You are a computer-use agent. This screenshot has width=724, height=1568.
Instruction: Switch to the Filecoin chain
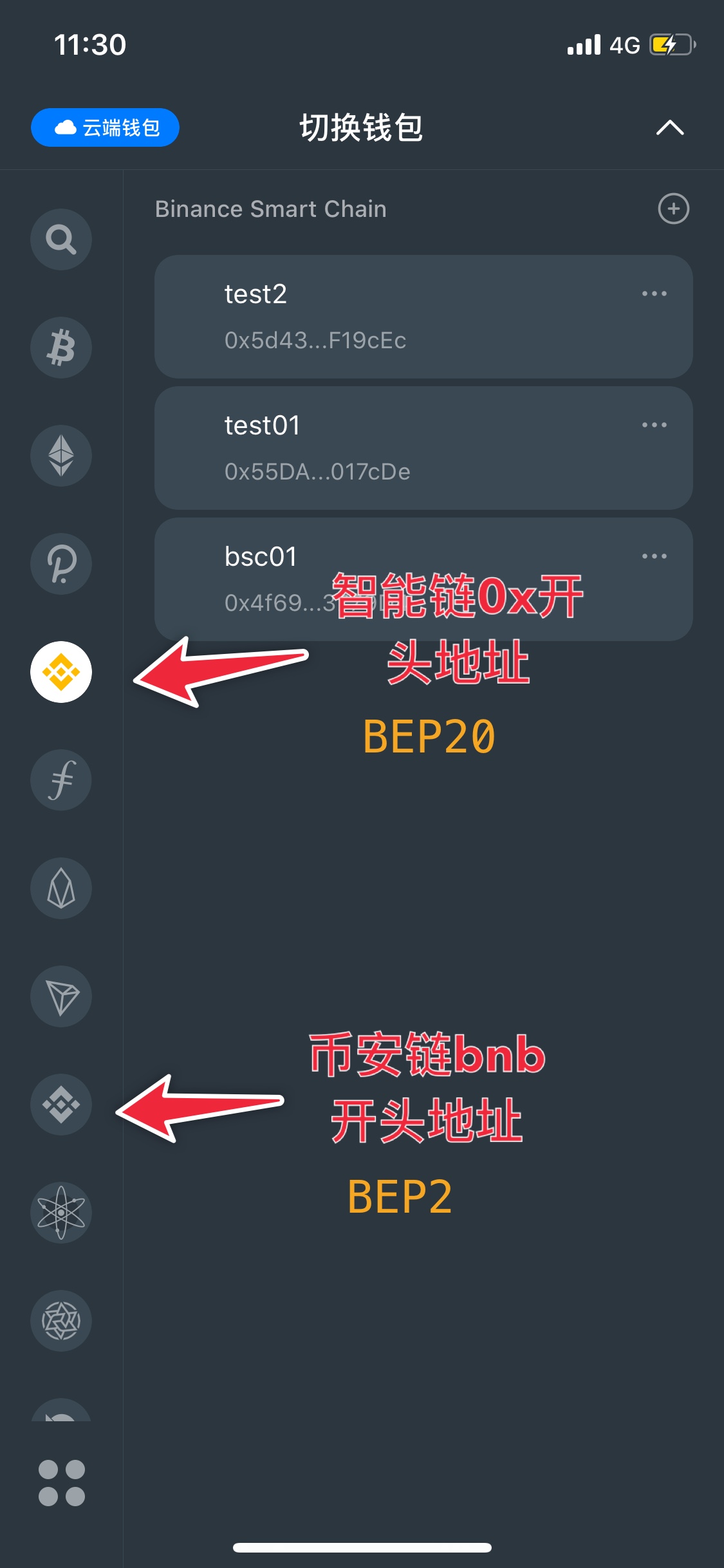61,780
